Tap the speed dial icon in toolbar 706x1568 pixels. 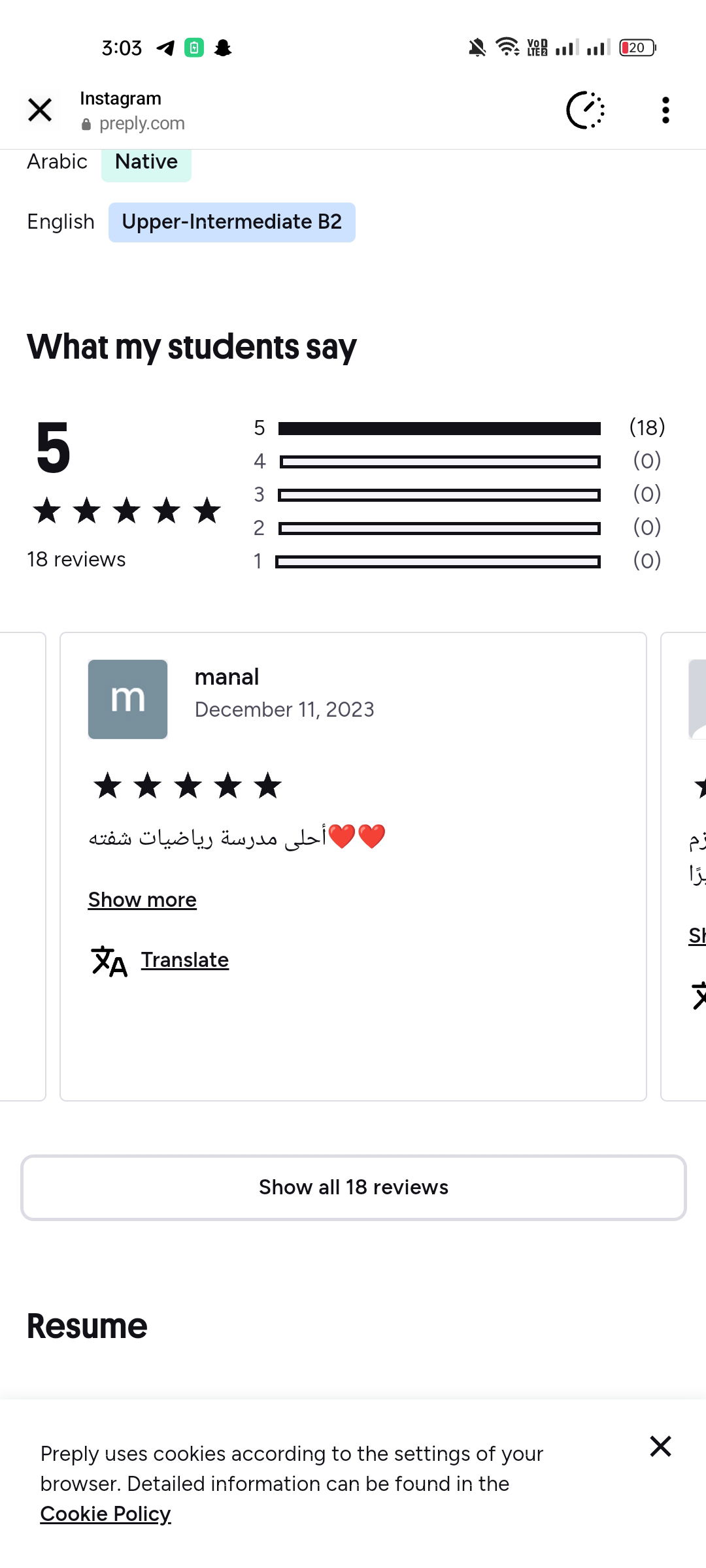[x=585, y=110]
